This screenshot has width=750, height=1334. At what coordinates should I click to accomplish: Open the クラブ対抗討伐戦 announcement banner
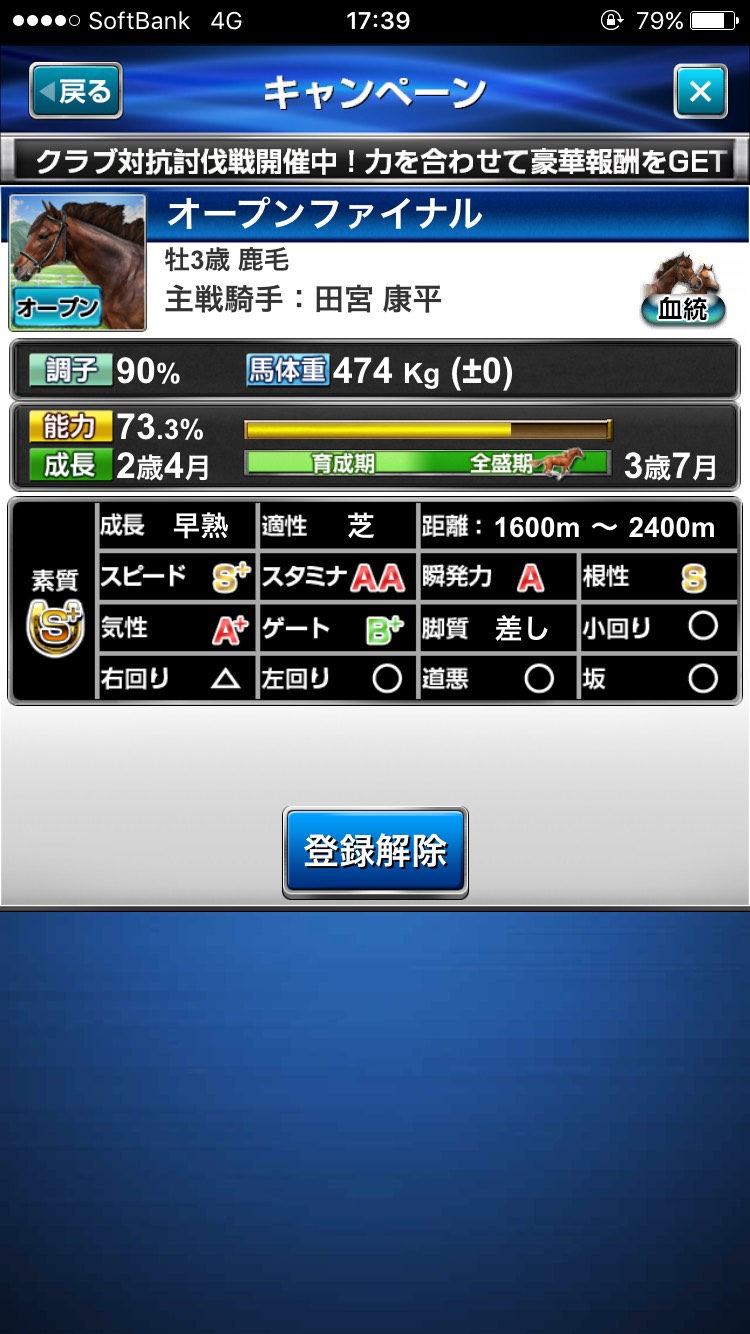point(375,160)
